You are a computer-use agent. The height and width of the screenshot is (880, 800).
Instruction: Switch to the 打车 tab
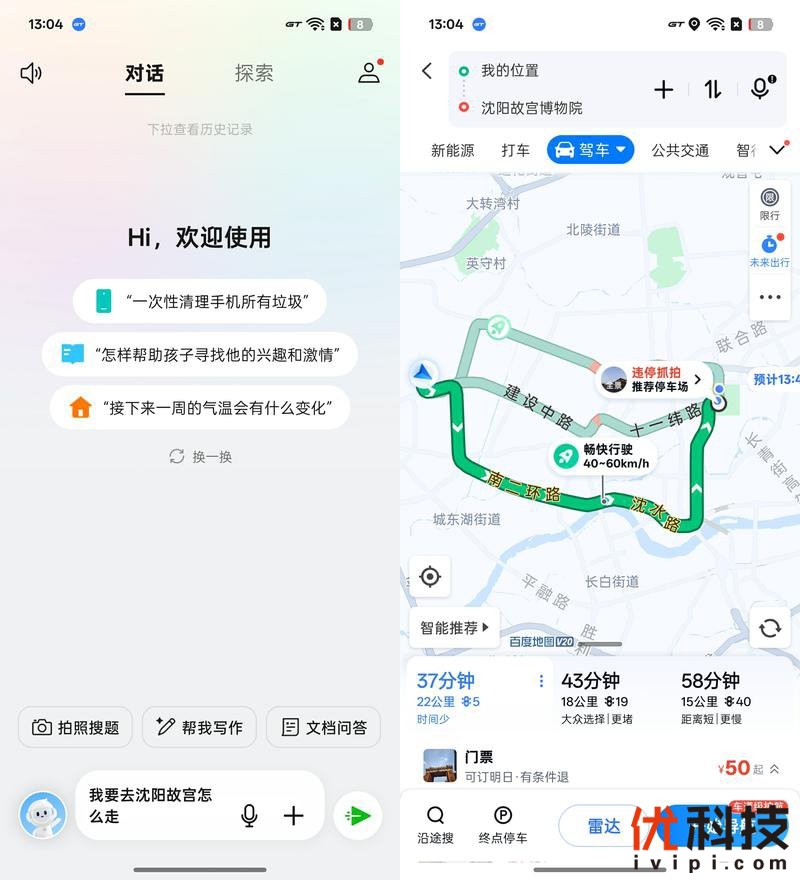tap(515, 150)
